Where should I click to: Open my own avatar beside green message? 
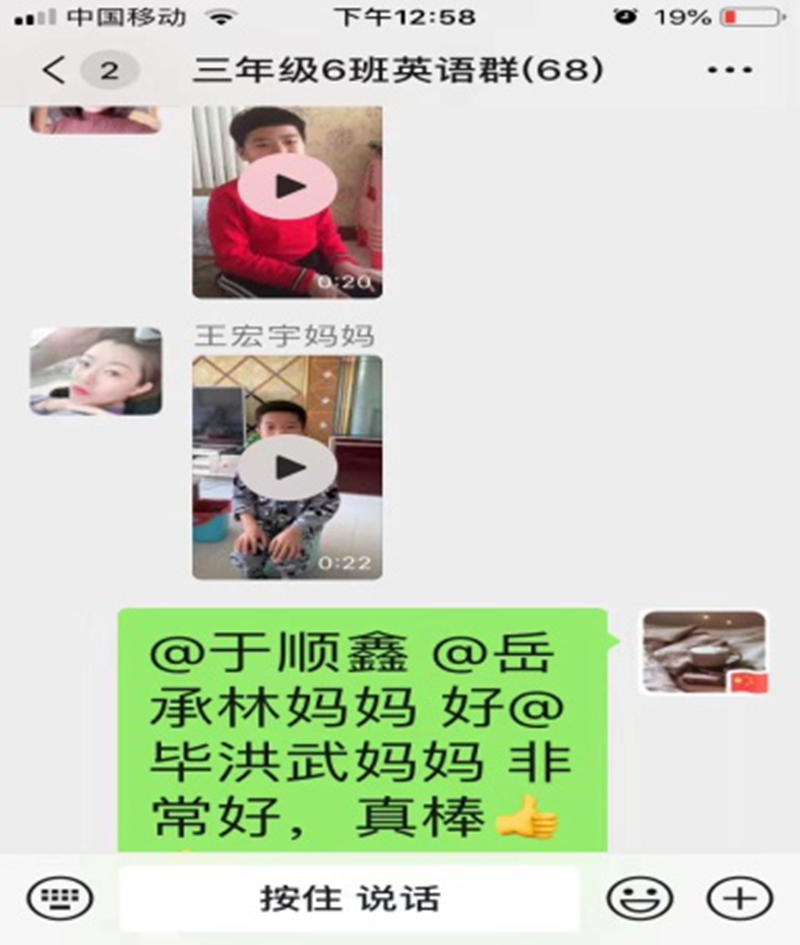coord(704,652)
